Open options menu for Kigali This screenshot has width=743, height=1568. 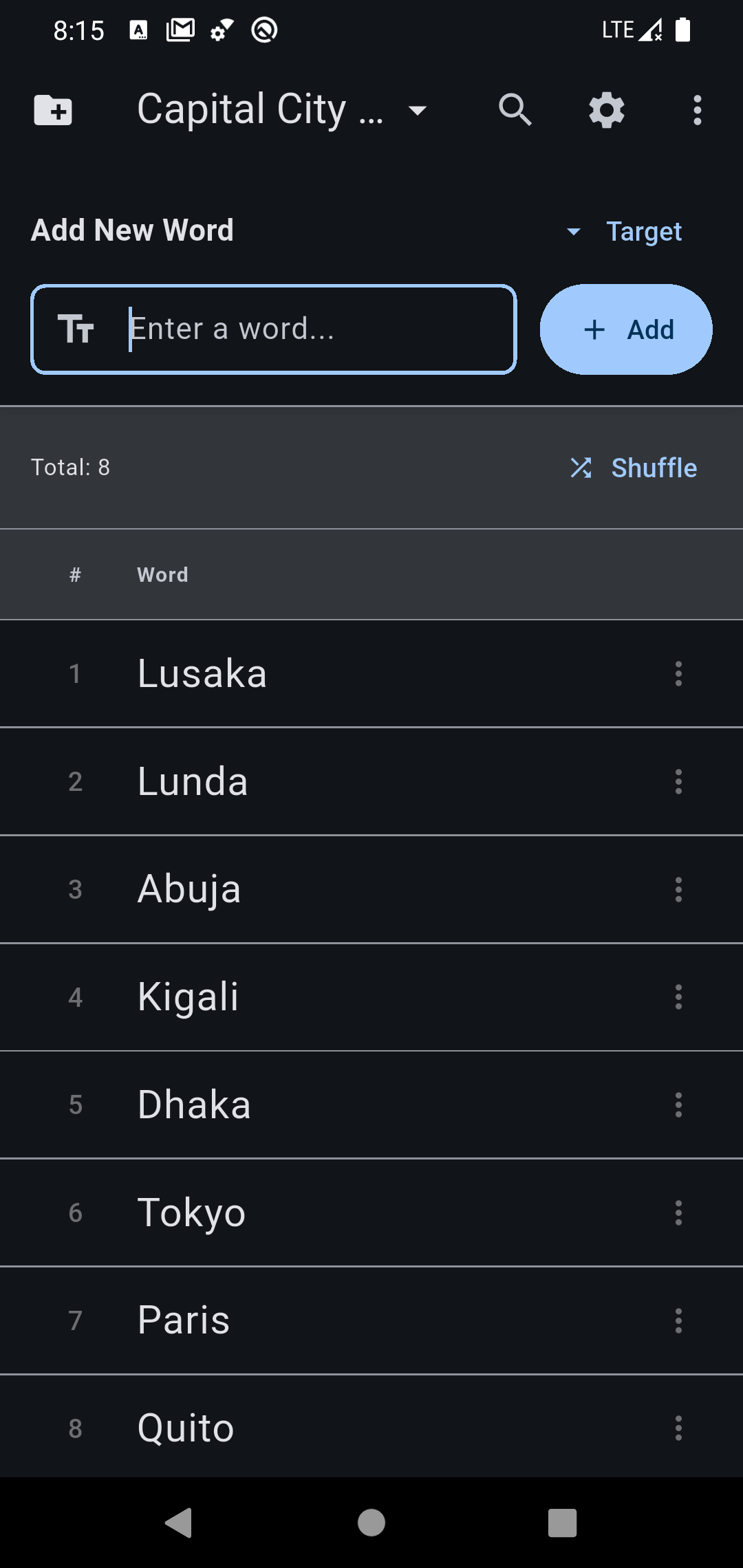[x=678, y=997]
